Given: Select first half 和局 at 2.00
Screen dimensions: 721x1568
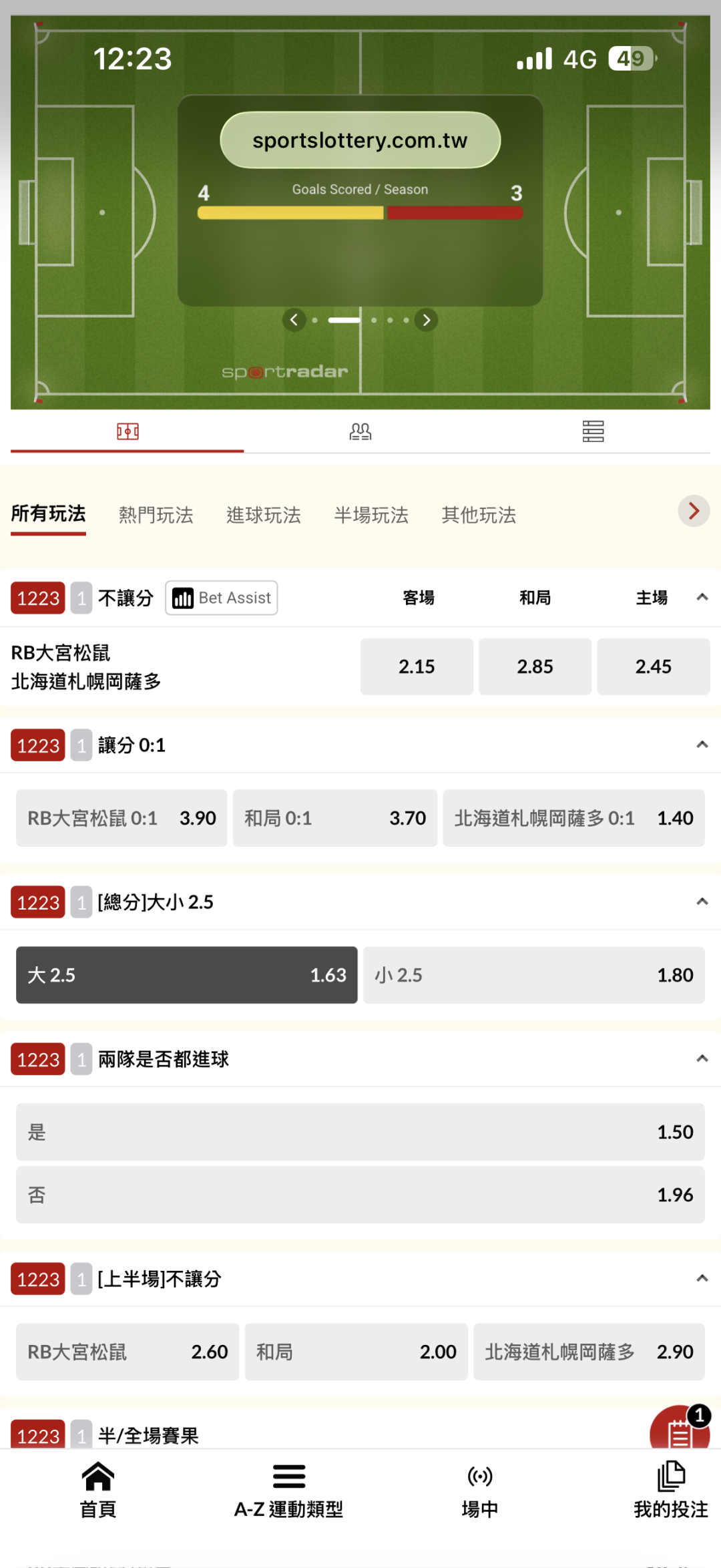Looking at the screenshot, I should tap(356, 1352).
